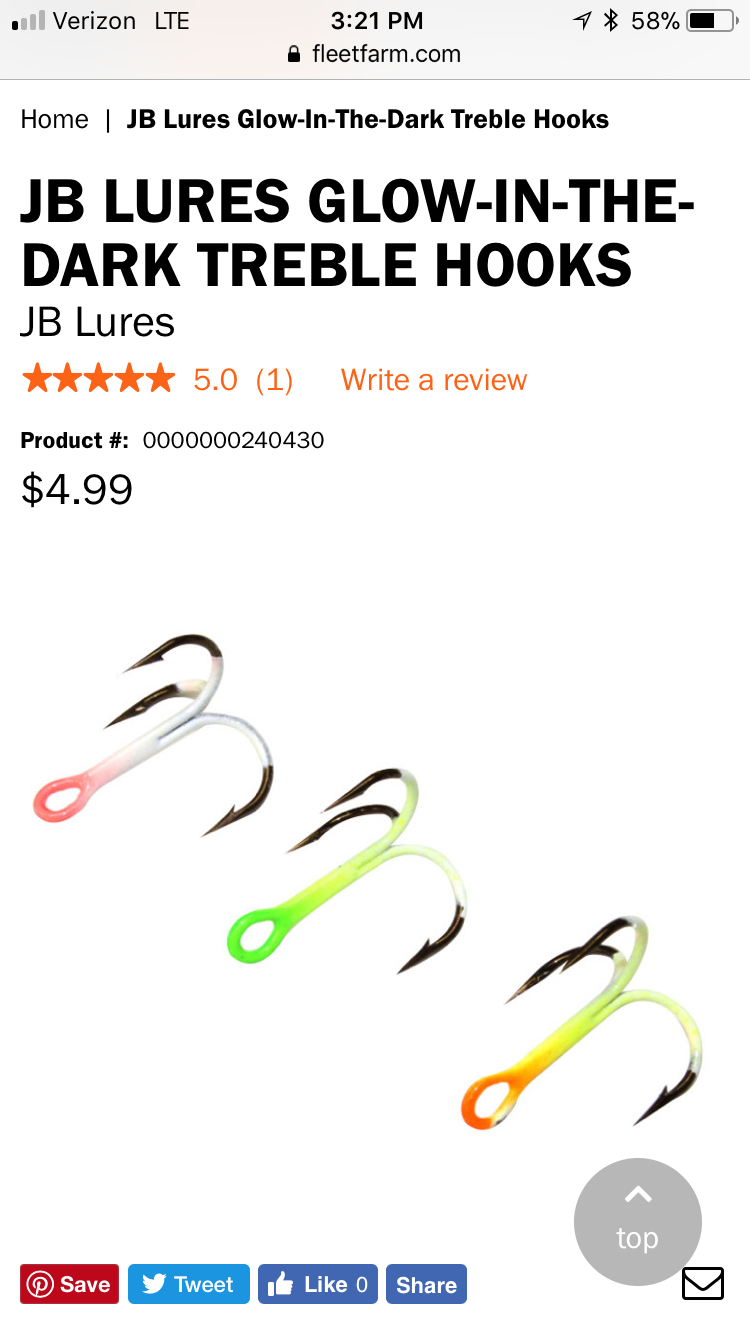Go to the Home breadcrumb link
Image resolution: width=750 pixels, height=1334 pixels.
point(54,119)
